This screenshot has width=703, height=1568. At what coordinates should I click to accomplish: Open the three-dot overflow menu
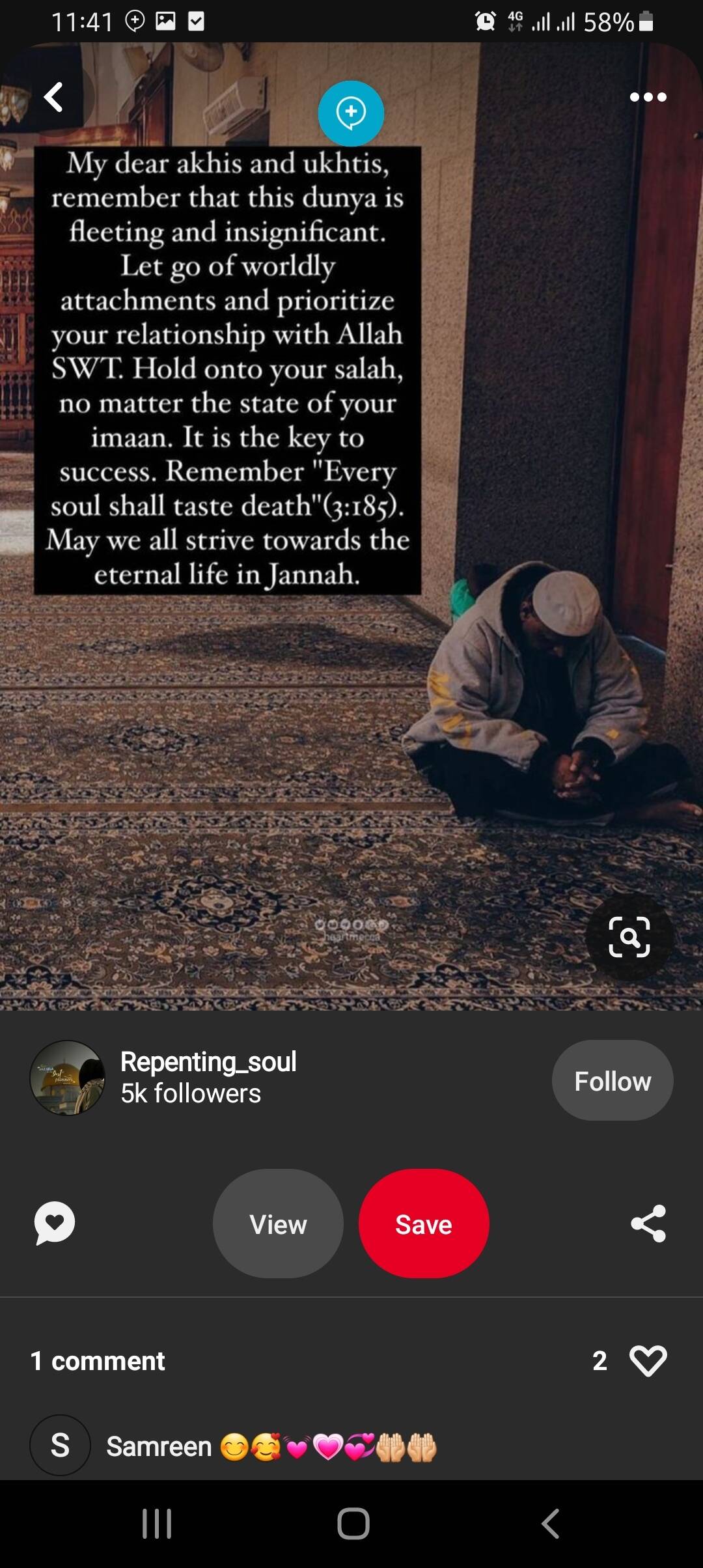[648, 98]
